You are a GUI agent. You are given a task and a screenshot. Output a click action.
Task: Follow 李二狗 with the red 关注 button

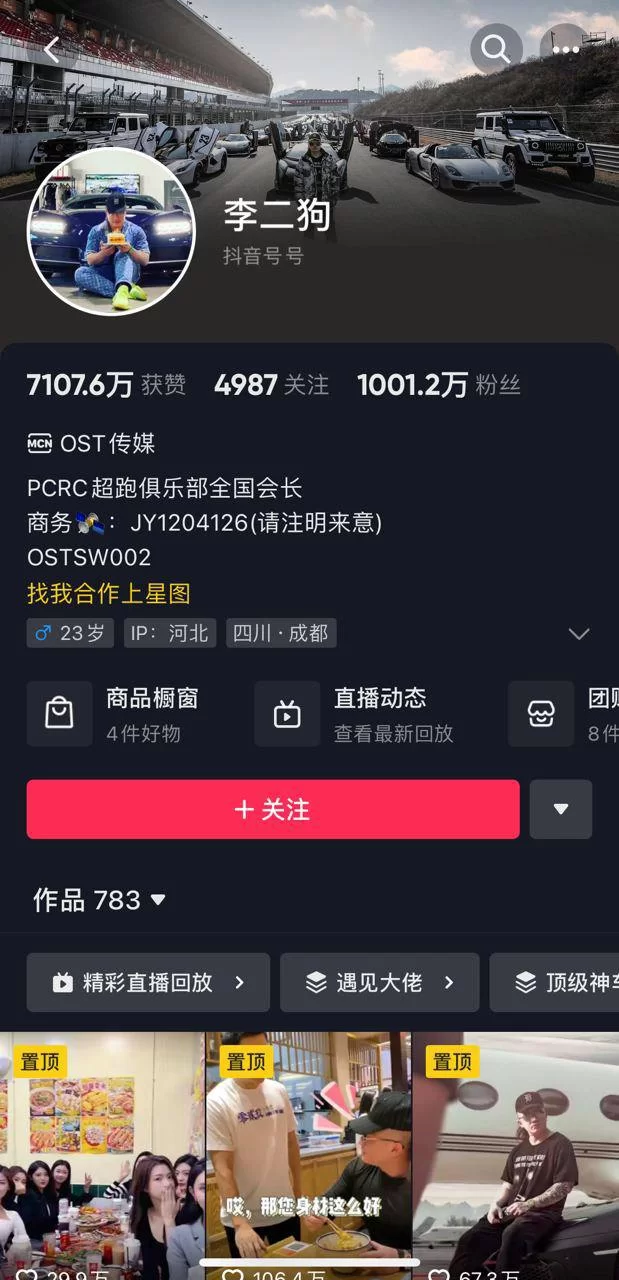click(x=273, y=809)
